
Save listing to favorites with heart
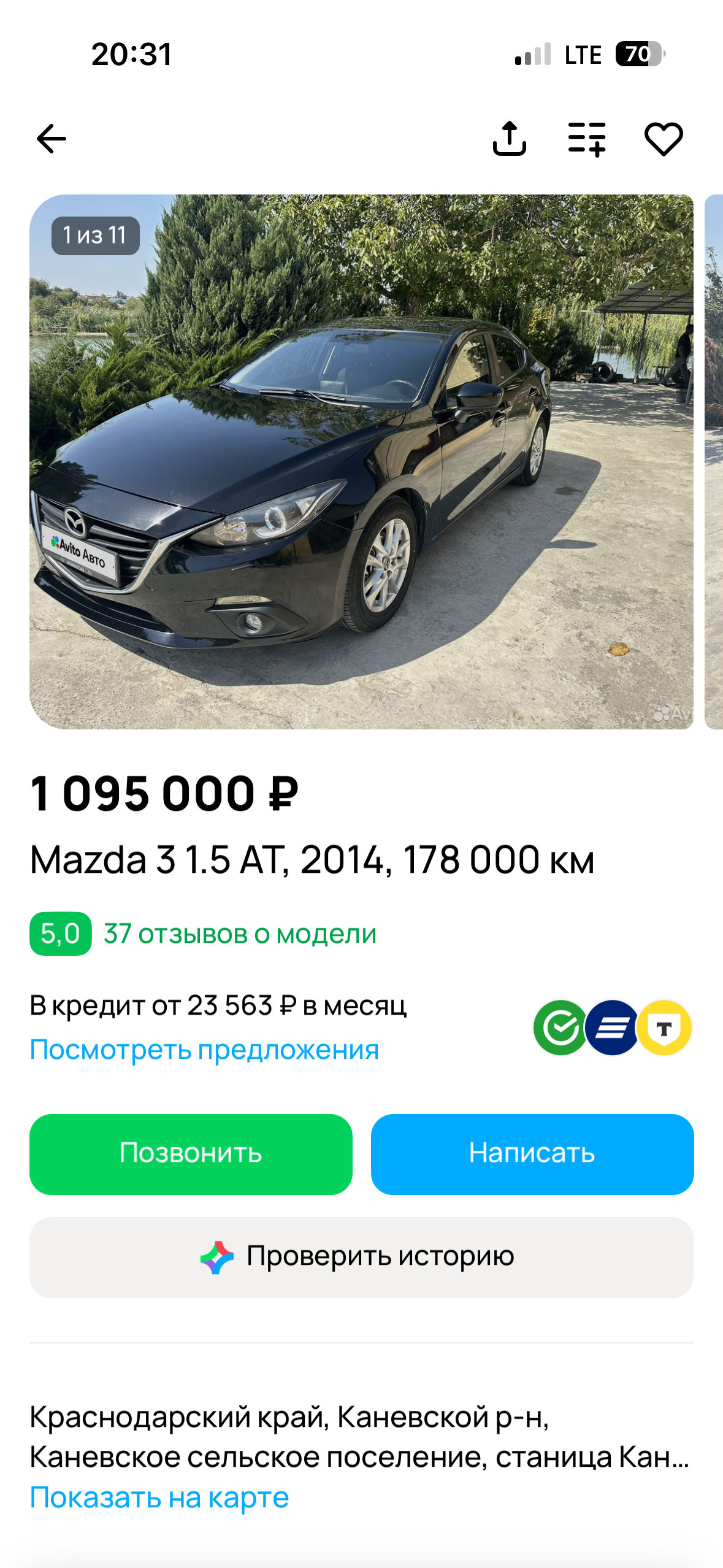(664, 139)
